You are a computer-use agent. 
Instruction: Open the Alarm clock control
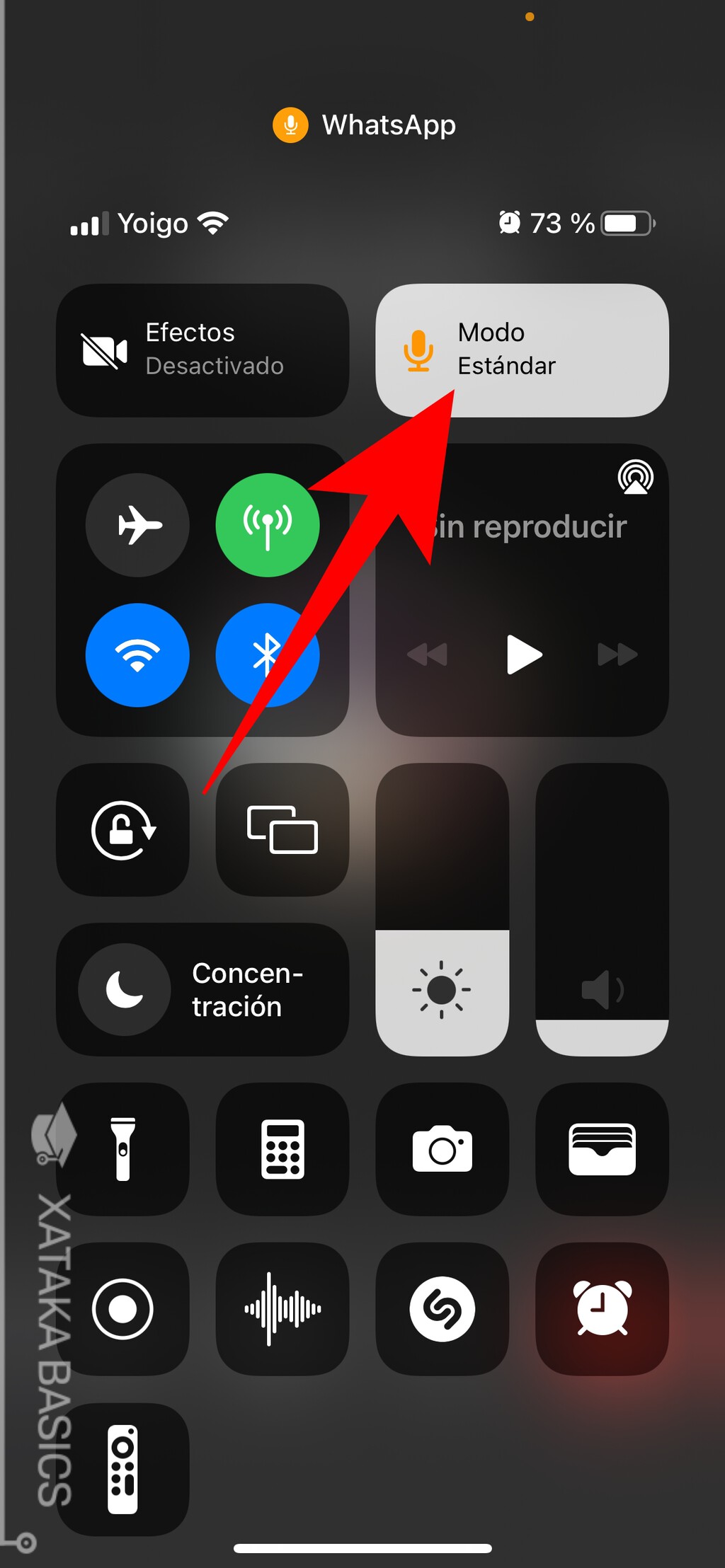point(602,1308)
